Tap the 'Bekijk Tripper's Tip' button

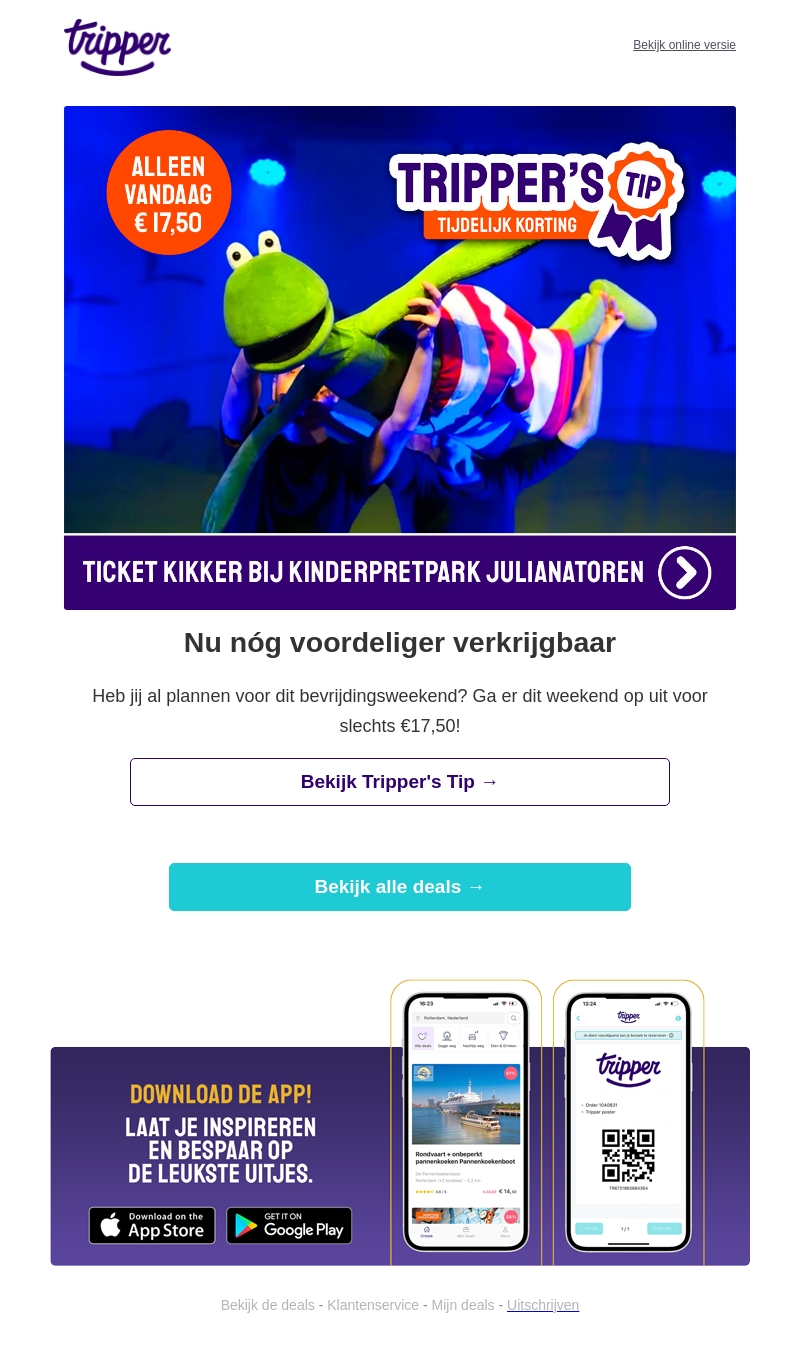tap(399, 782)
